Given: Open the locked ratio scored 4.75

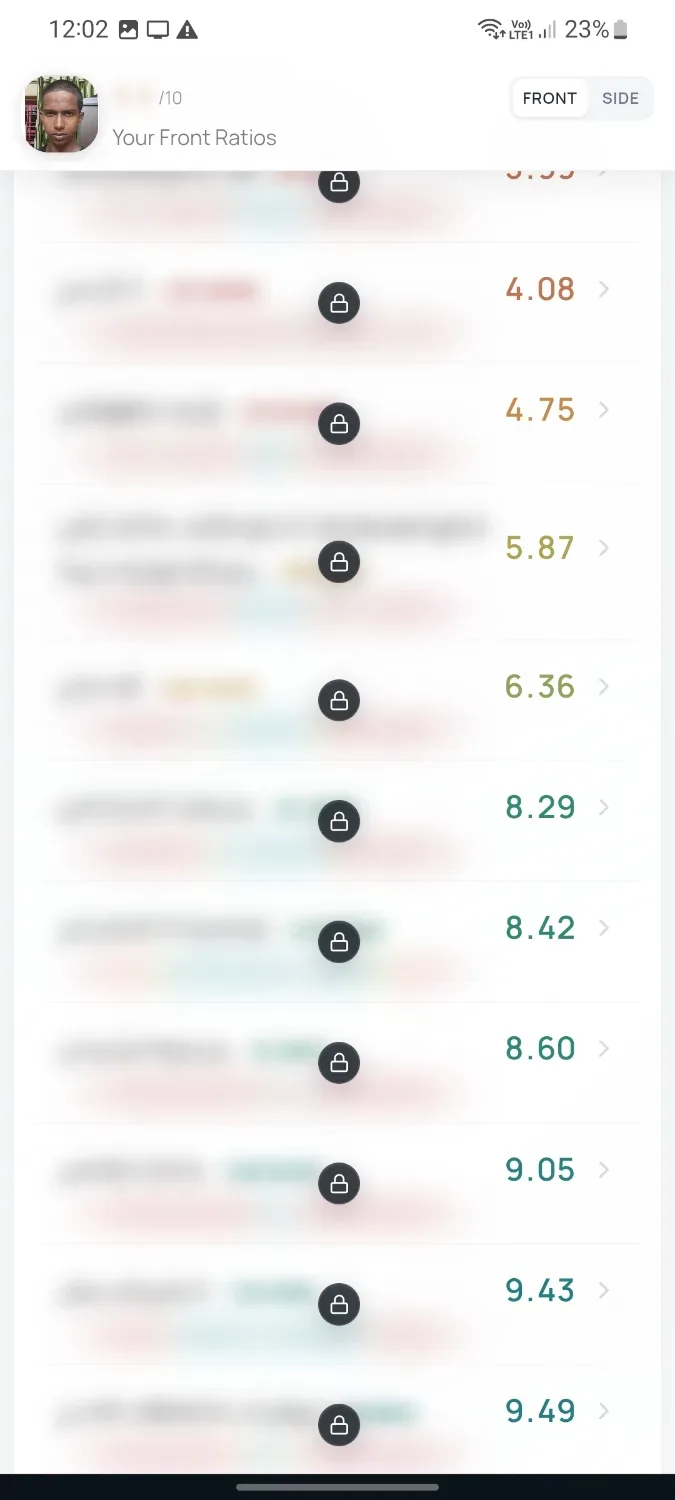Looking at the screenshot, I should pos(338,423).
